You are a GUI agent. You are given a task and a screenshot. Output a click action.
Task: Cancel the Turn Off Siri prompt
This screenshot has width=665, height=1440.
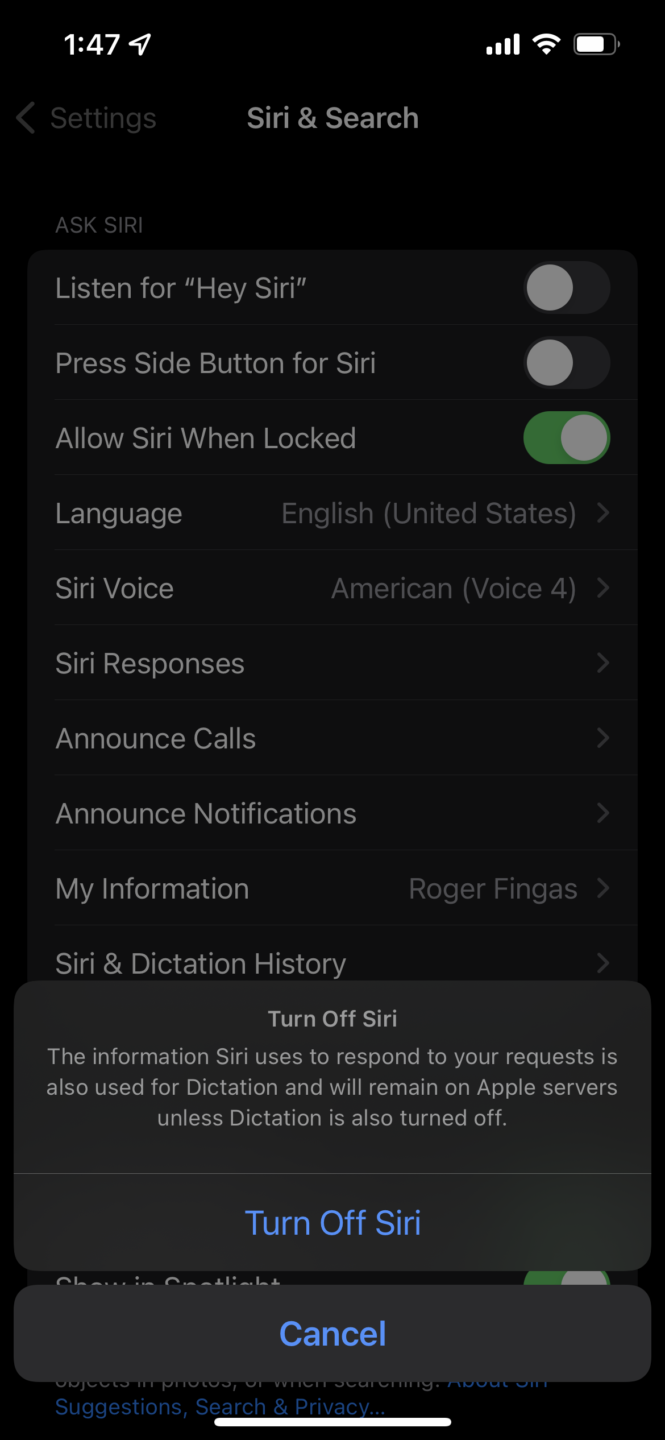tap(332, 1333)
